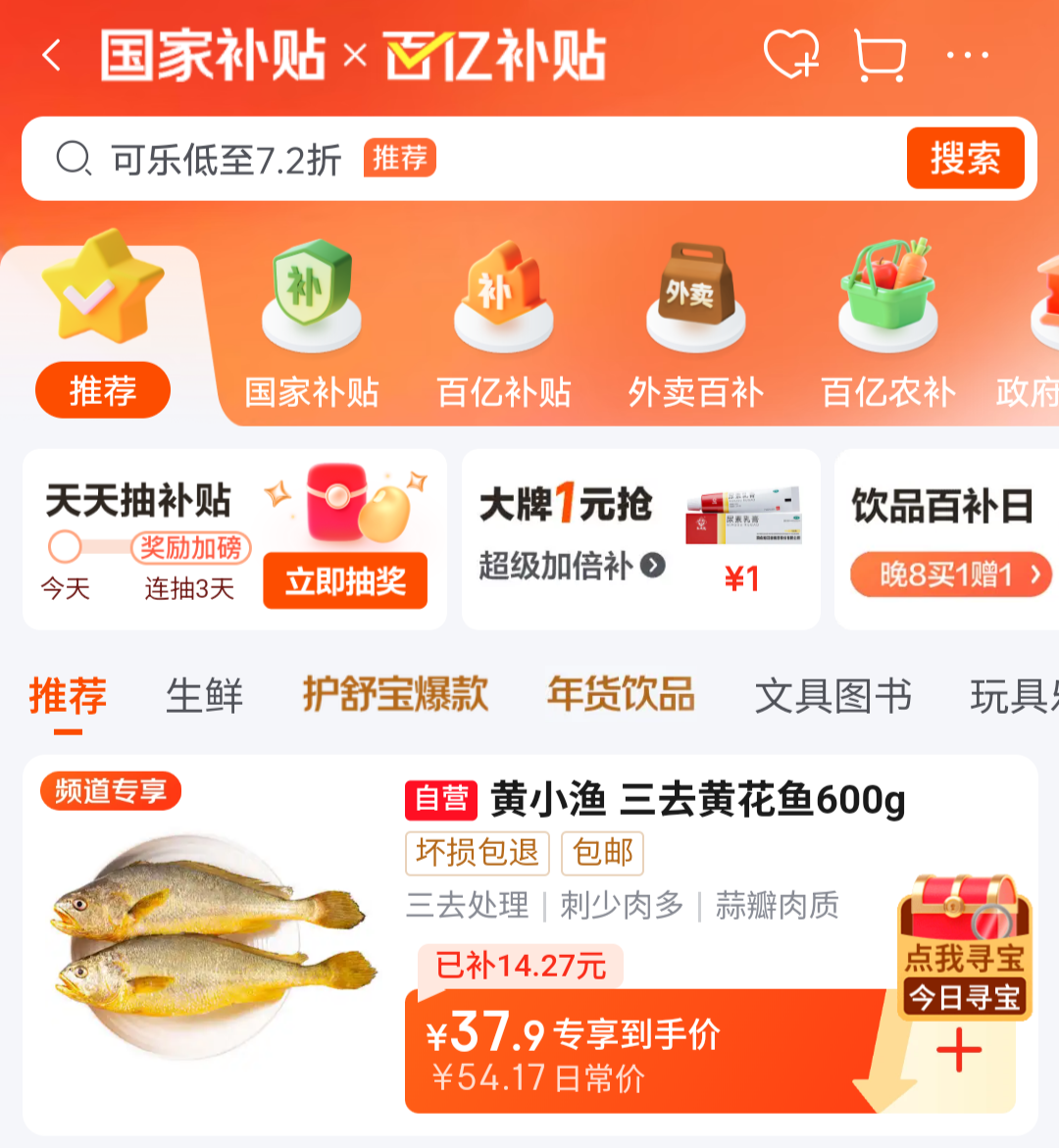1059x1148 pixels.
Task: Select the 文具图书 tab
Action: point(833,696)
